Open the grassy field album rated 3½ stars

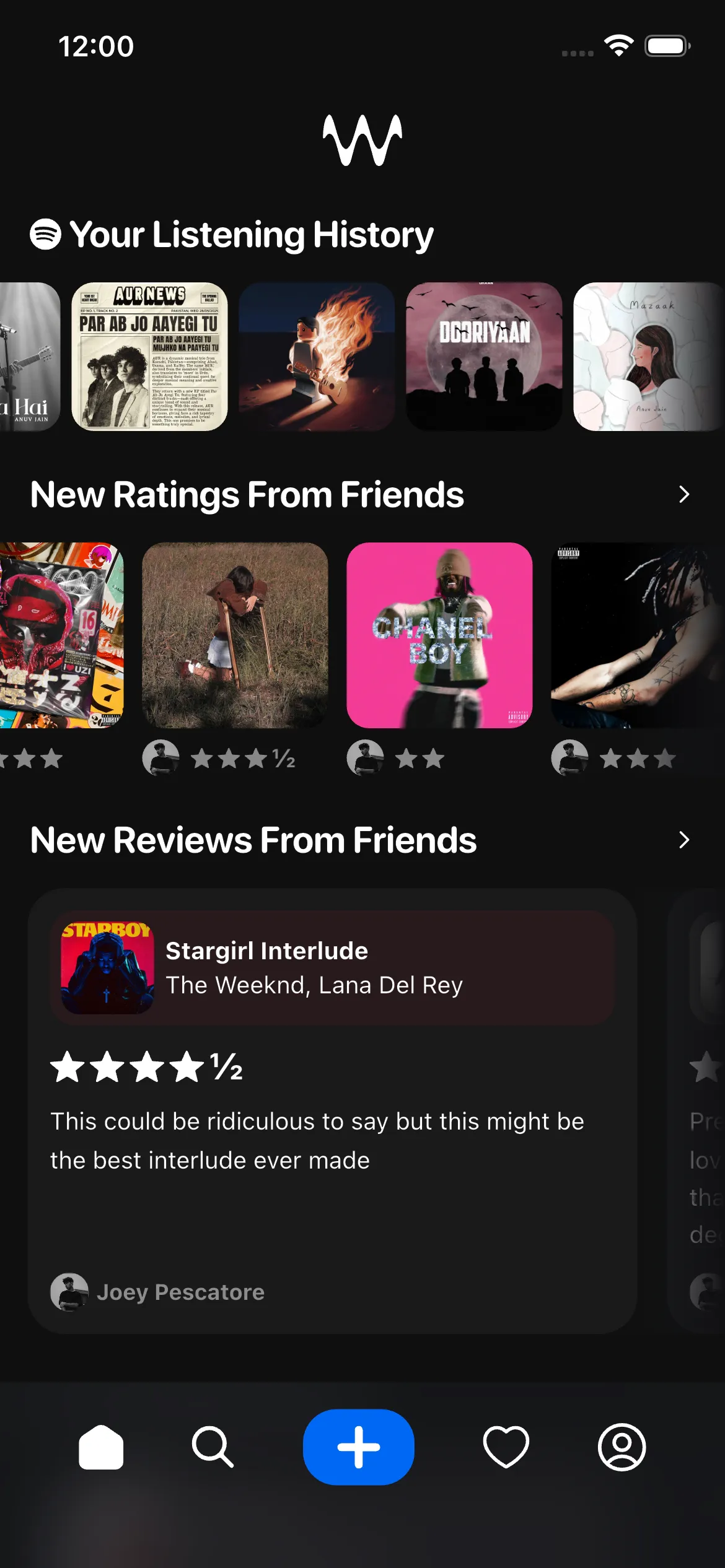[235, 635]
